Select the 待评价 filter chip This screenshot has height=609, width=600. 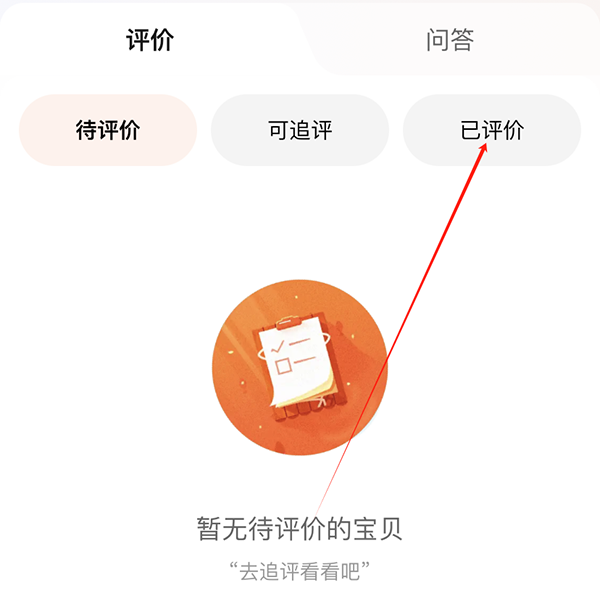(x=108, y=130)
